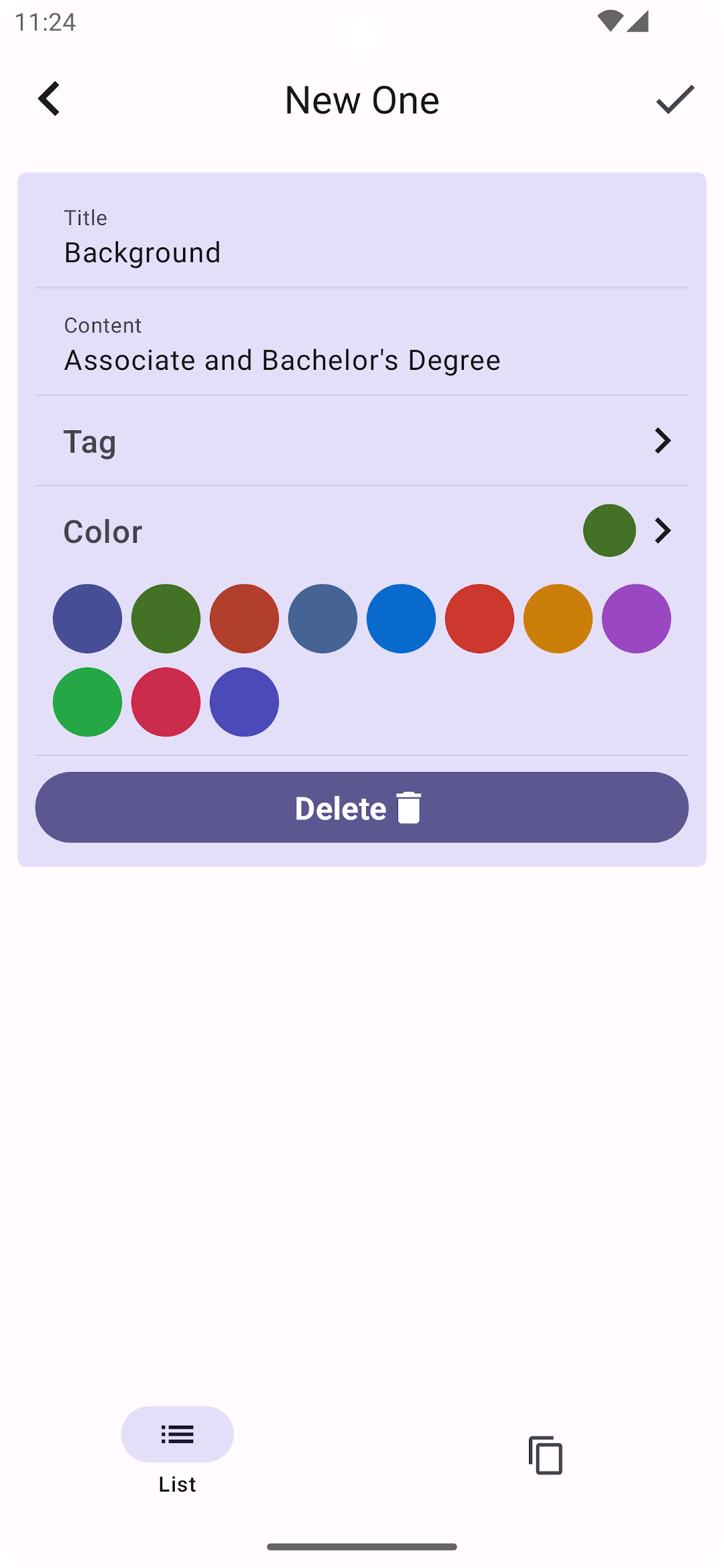724x1568 pixels.
Task: Choose the bright blue color swatch
Action: 401,618
